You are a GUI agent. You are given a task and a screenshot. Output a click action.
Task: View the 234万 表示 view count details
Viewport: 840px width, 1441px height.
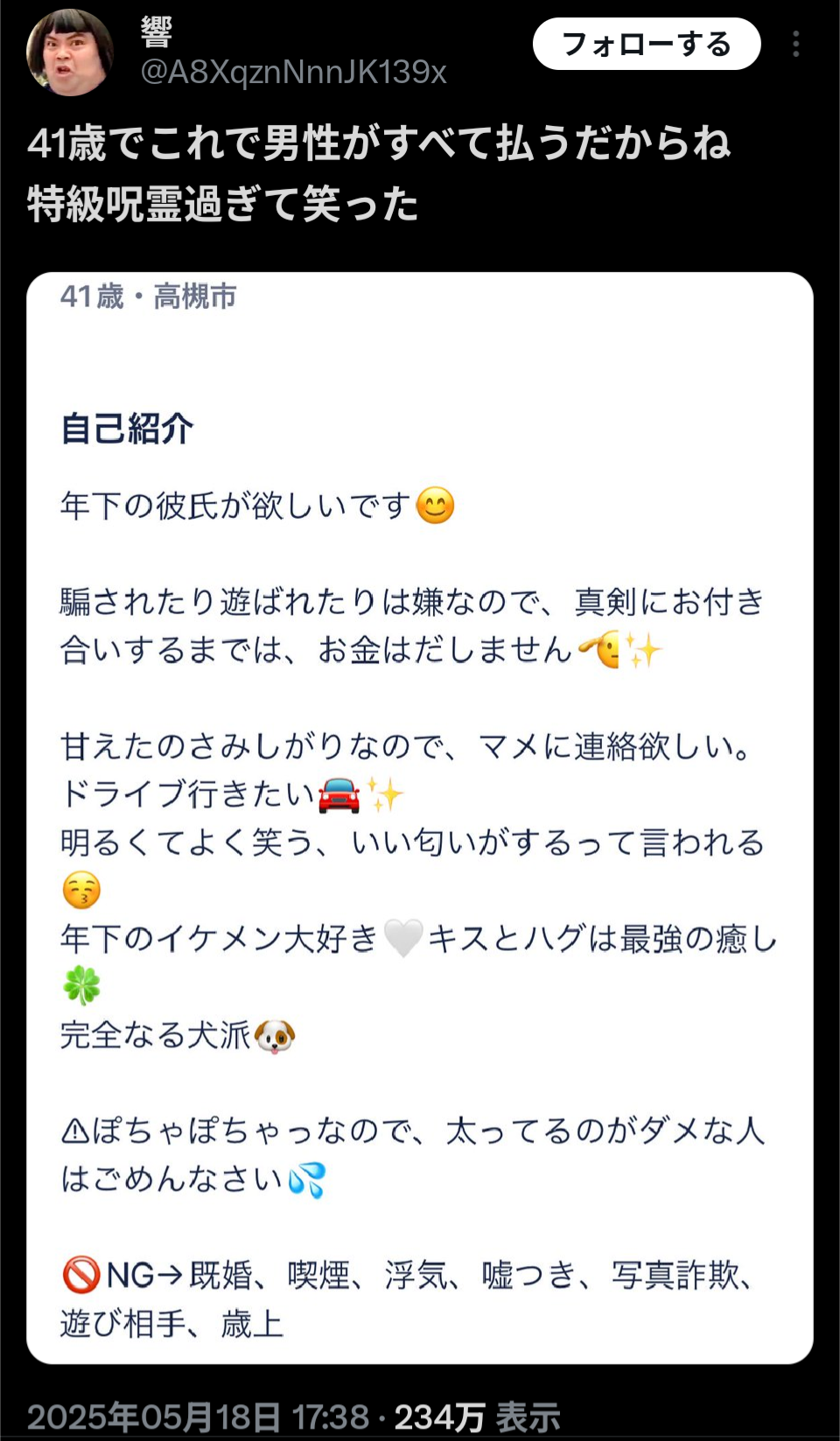point(477,1417)
